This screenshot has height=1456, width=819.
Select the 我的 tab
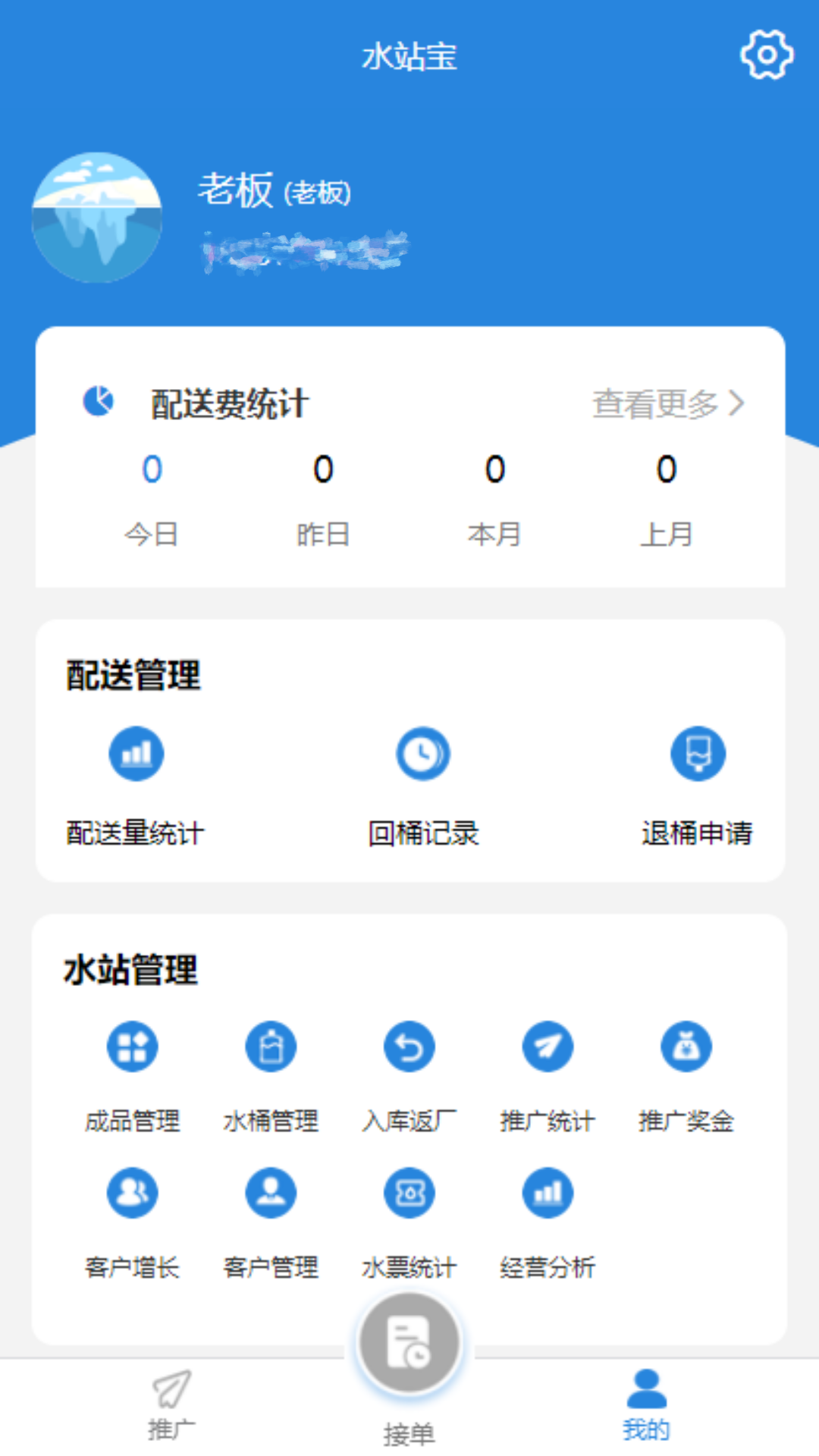[x=646, y=1405]
